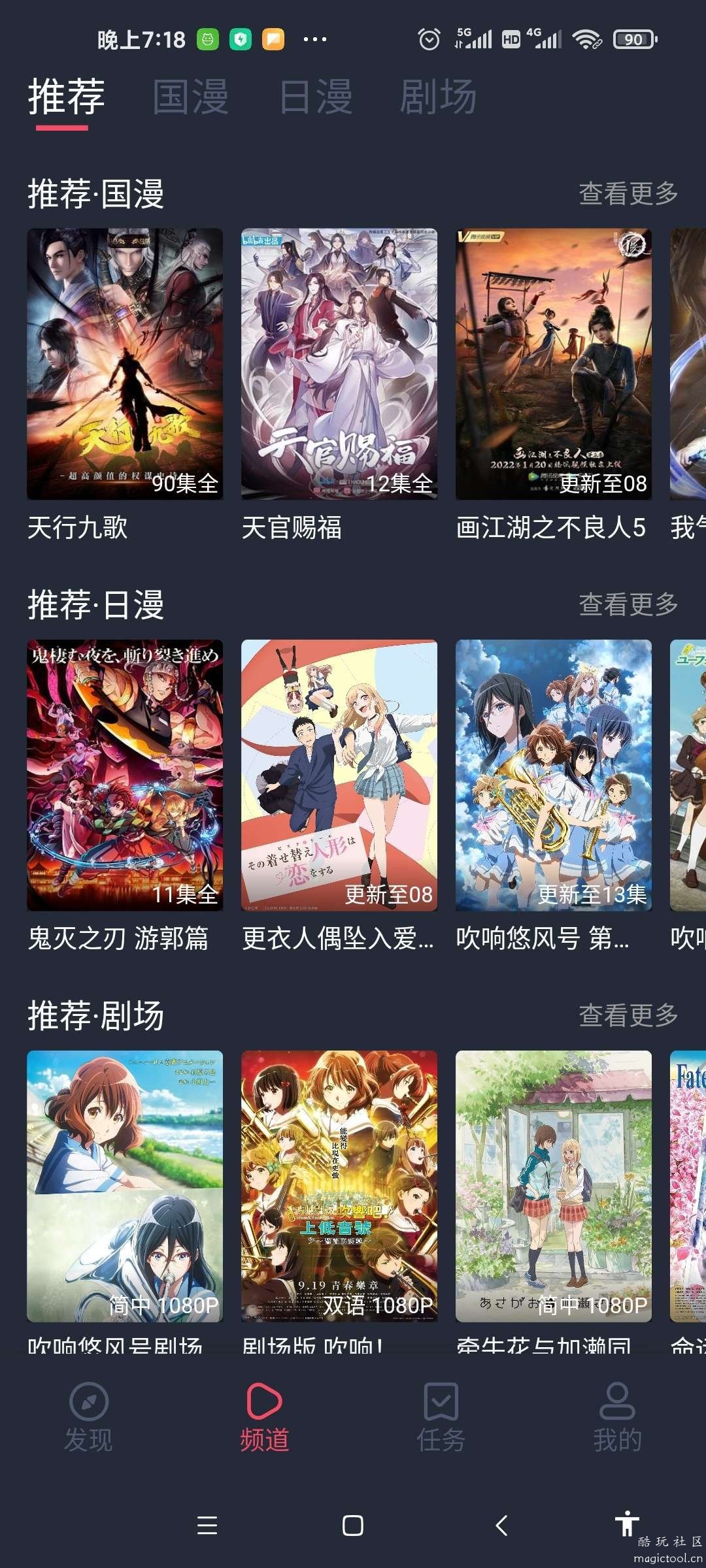Open 画江湖之不良人5
This screenshot has height=1568, width=706.
(554, 364)
